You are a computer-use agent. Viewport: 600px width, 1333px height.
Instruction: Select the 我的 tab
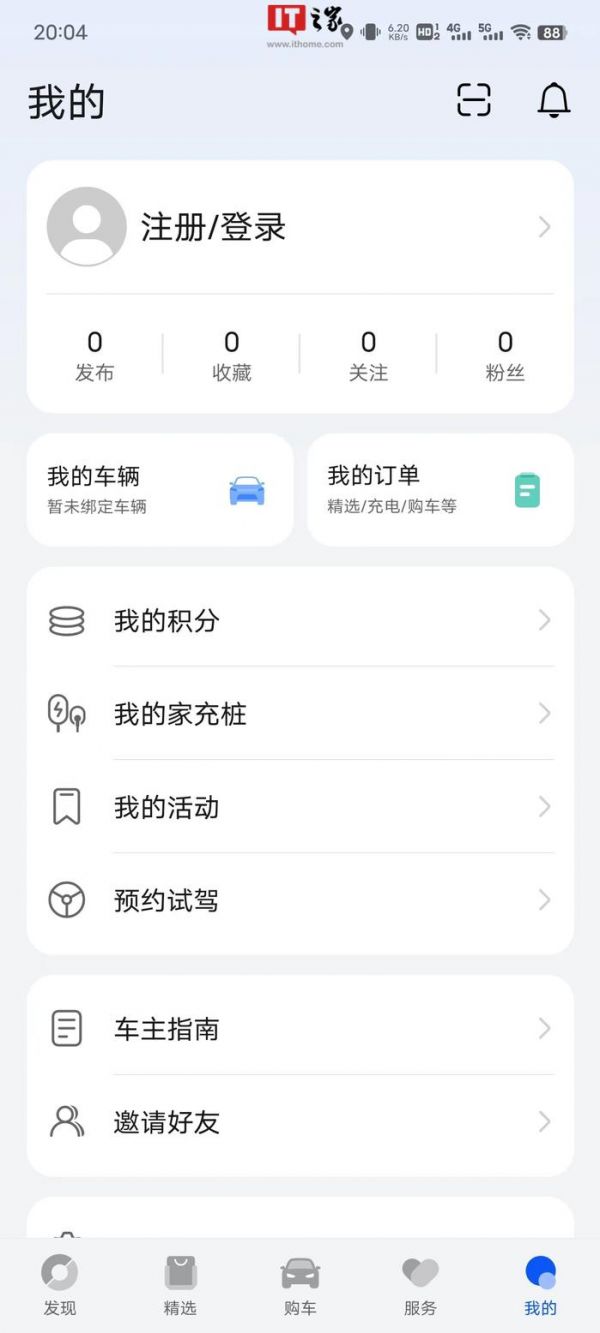[x=540, y=1286]
